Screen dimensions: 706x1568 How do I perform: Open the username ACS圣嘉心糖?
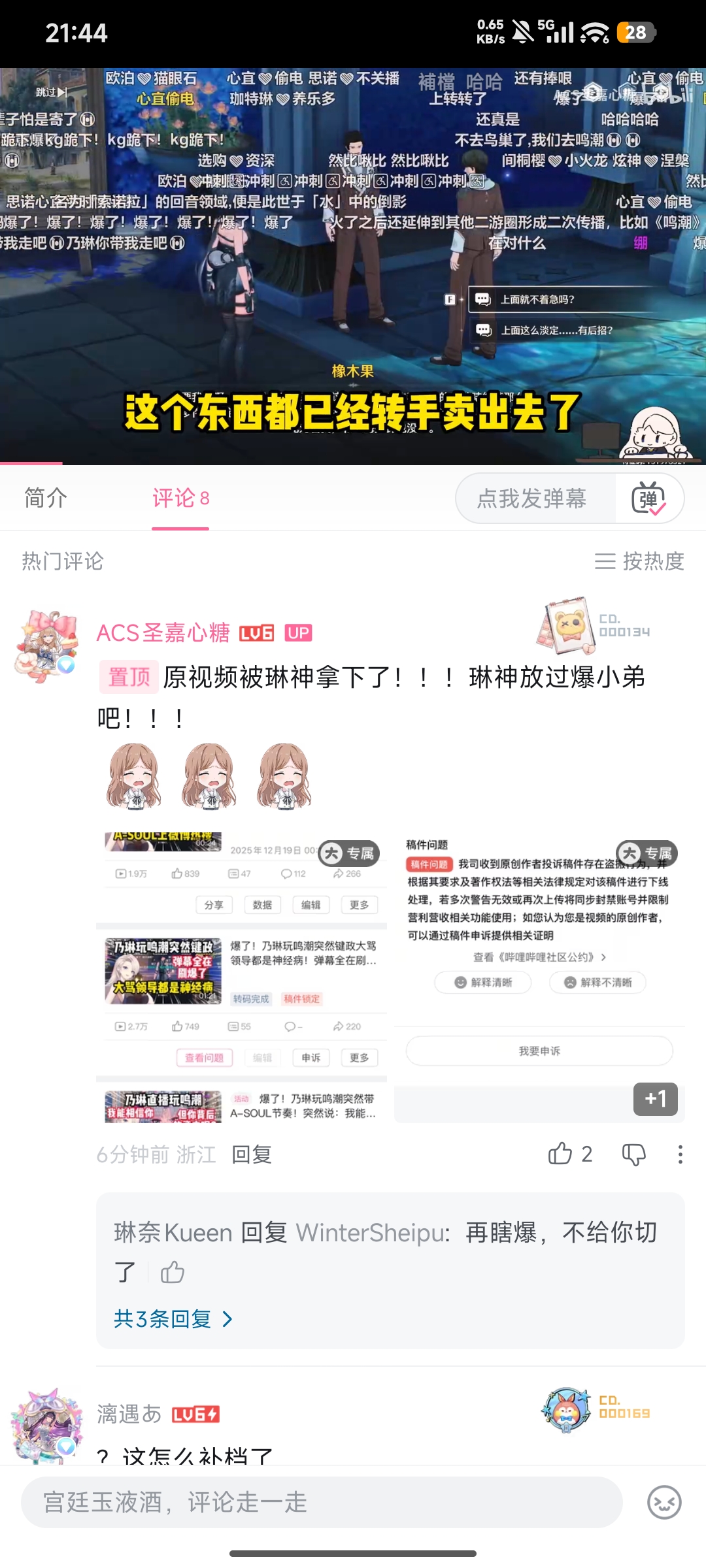pyautogui.click(x=163, y=632)
